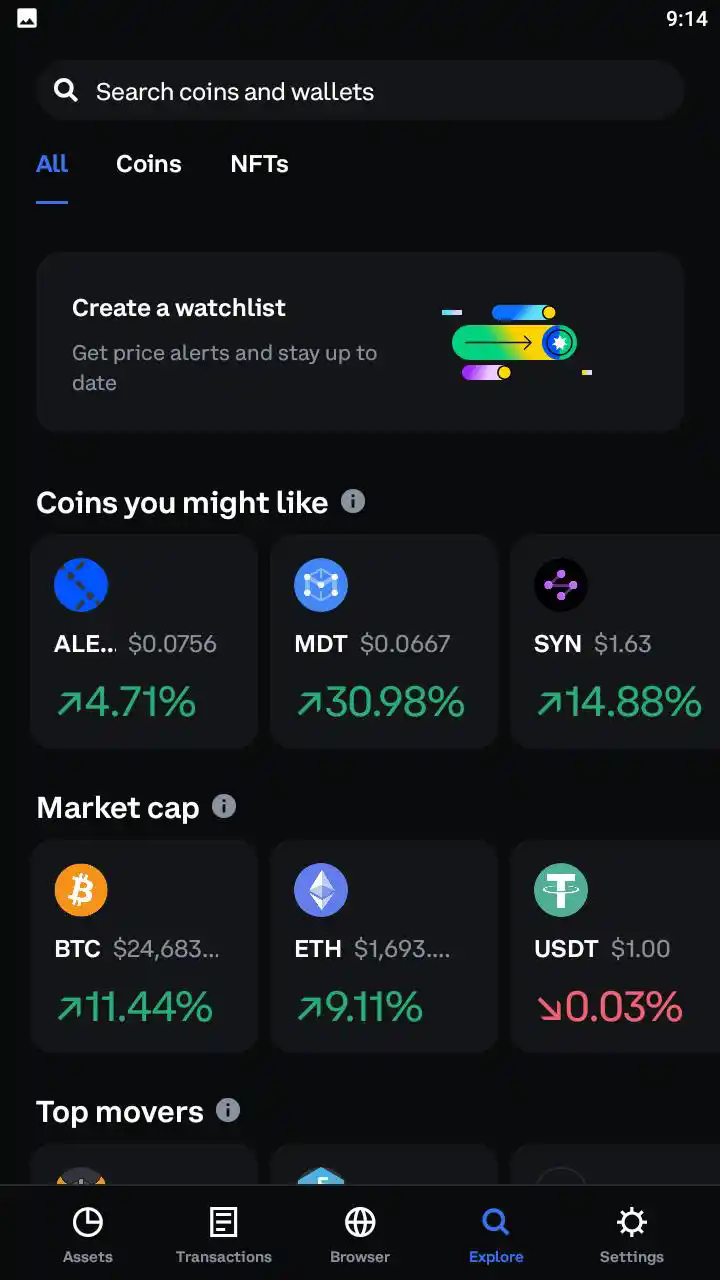This screenshot has width=720, height=1280.
Task: Tap the Explore tab
Action: pyautogui.click(x=496, y=1234)
